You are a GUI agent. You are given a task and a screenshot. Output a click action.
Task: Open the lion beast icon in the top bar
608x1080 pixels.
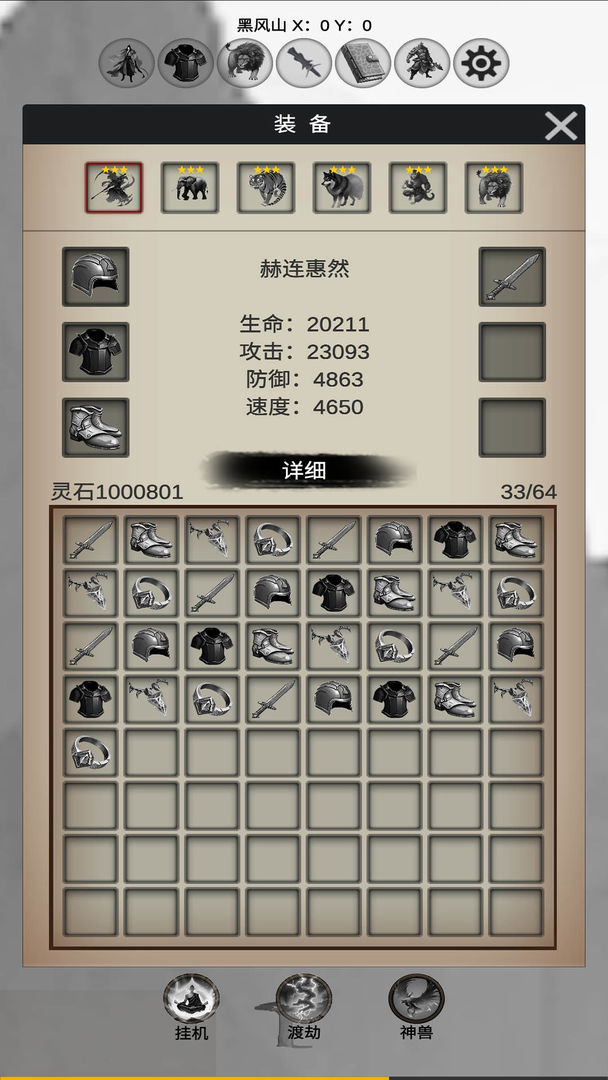[244, 64]
